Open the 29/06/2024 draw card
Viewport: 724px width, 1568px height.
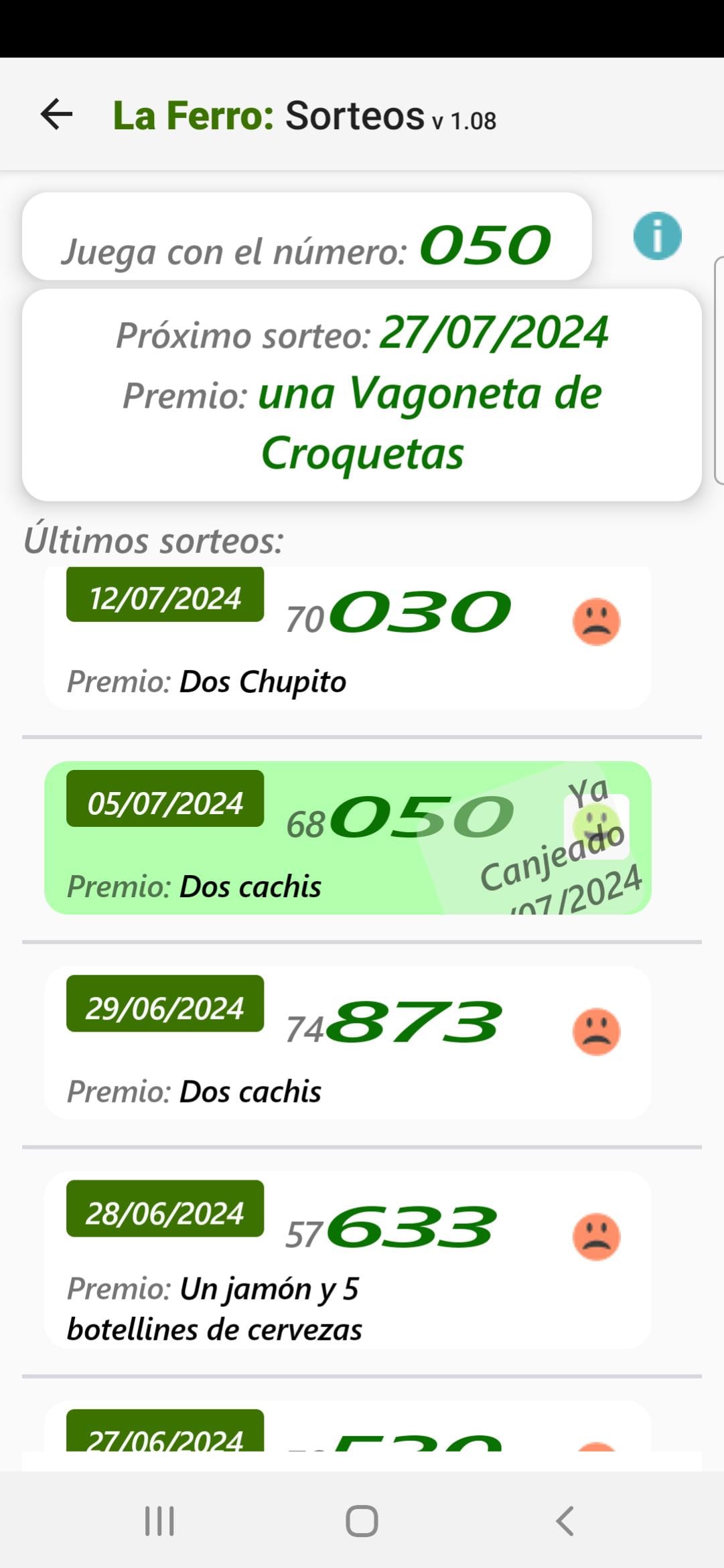348,1042
